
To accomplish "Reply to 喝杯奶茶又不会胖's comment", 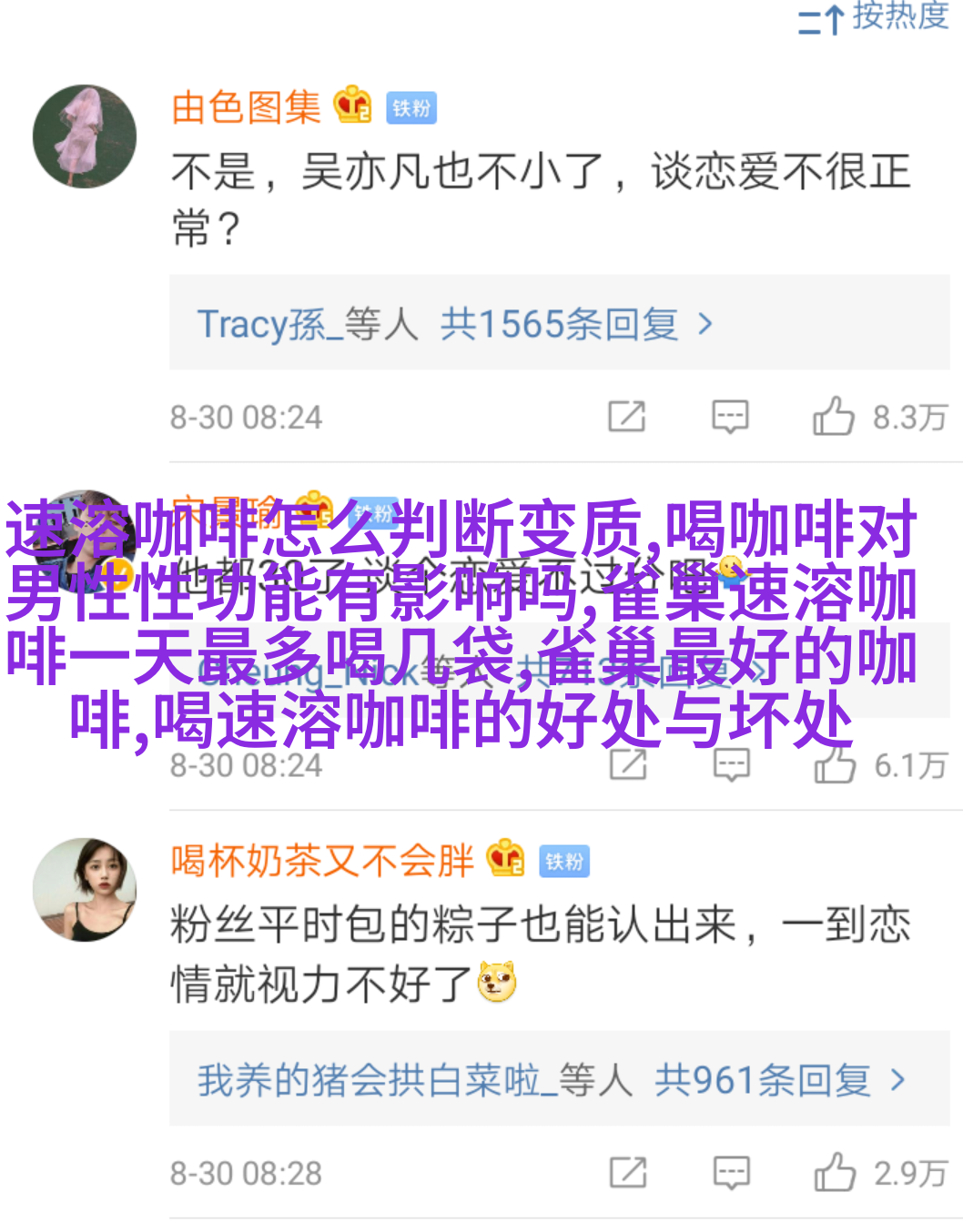I will pos(731,1173).
